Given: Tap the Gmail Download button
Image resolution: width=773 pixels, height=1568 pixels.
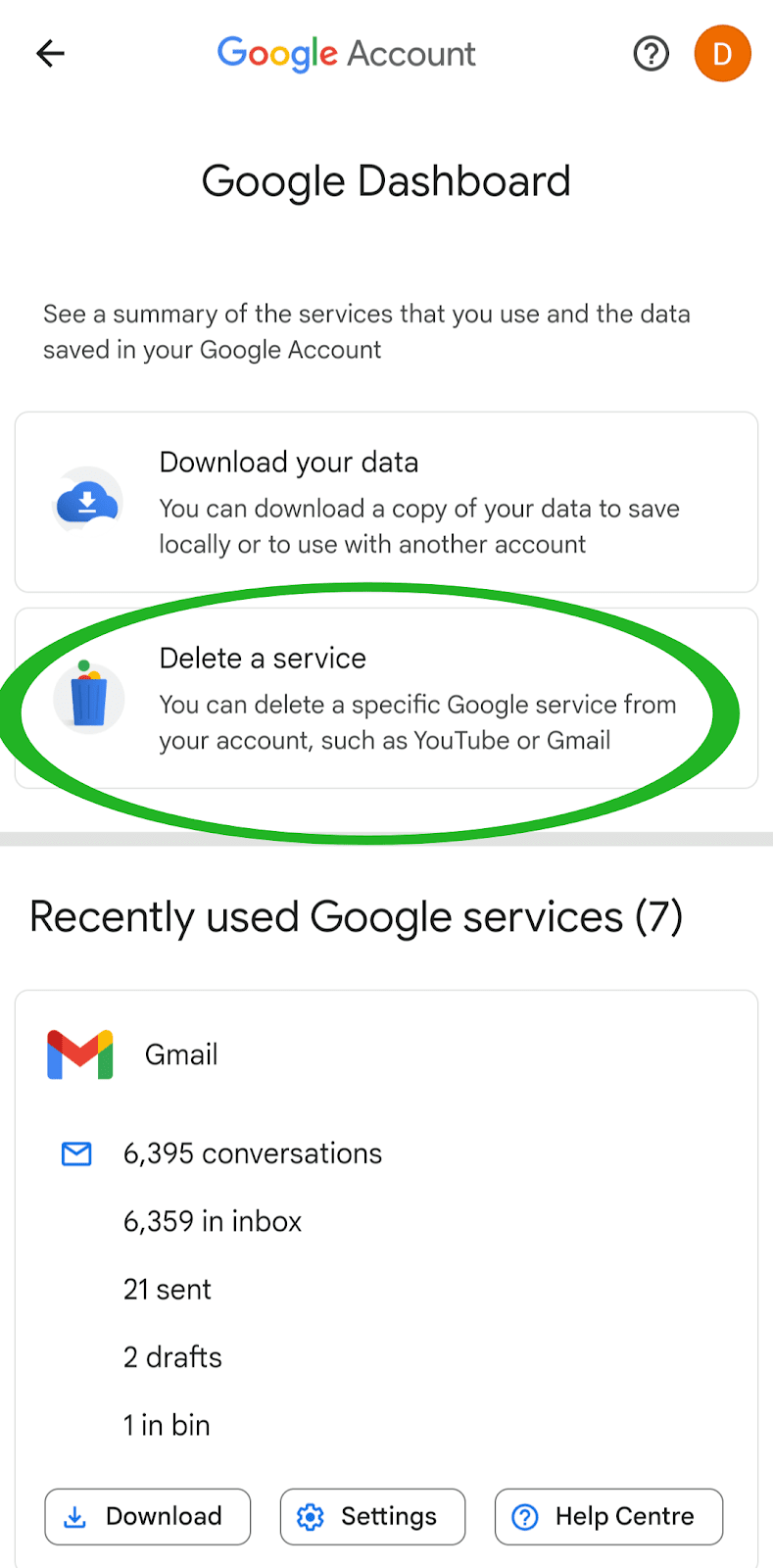Looking at the screenshot, I should (147, 1516).
